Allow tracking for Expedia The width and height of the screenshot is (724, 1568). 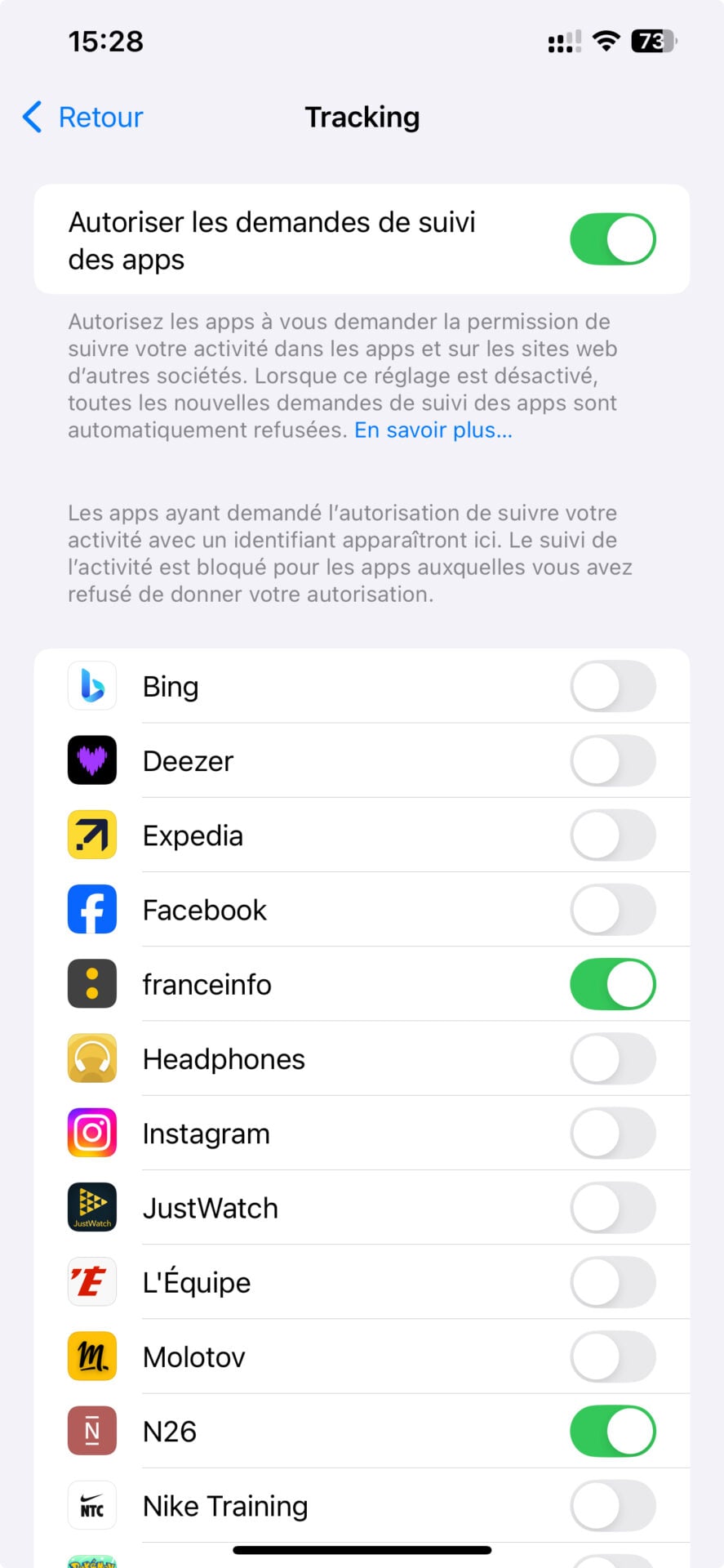coord(612,835)
